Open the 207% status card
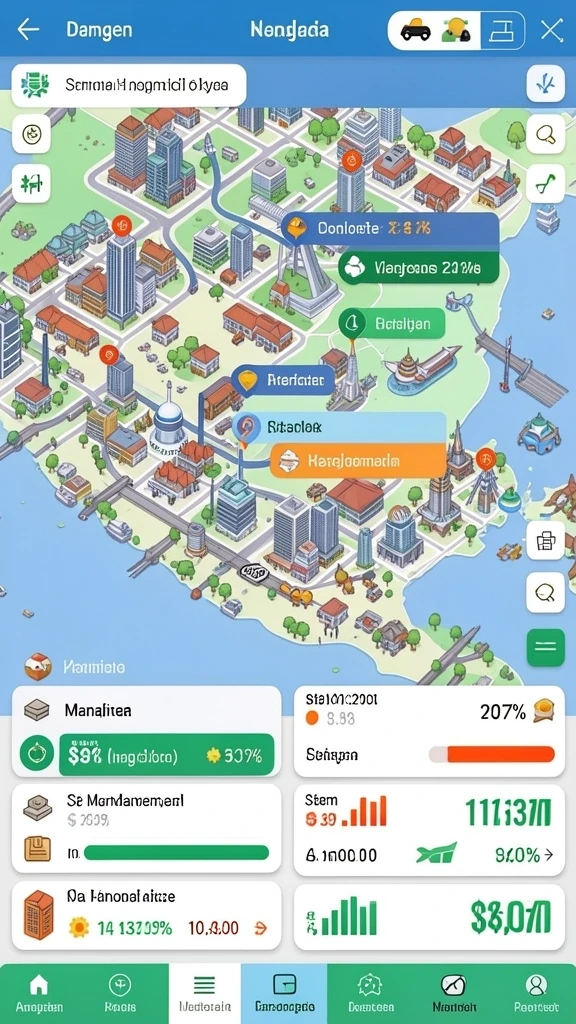Screen dimensions: 576x1024 point(429,731)
